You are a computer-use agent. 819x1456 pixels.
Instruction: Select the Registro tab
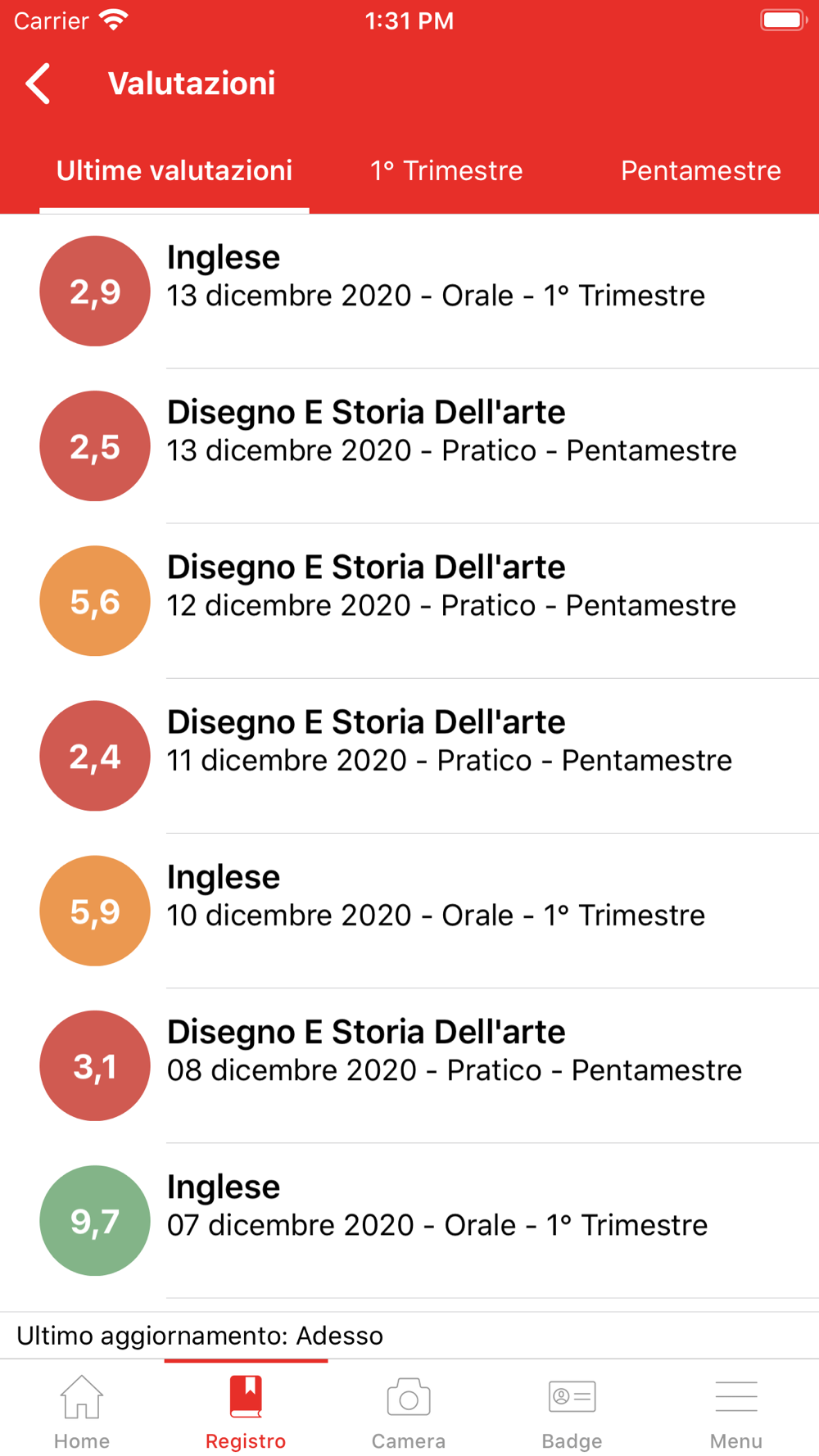(246, 1410)
